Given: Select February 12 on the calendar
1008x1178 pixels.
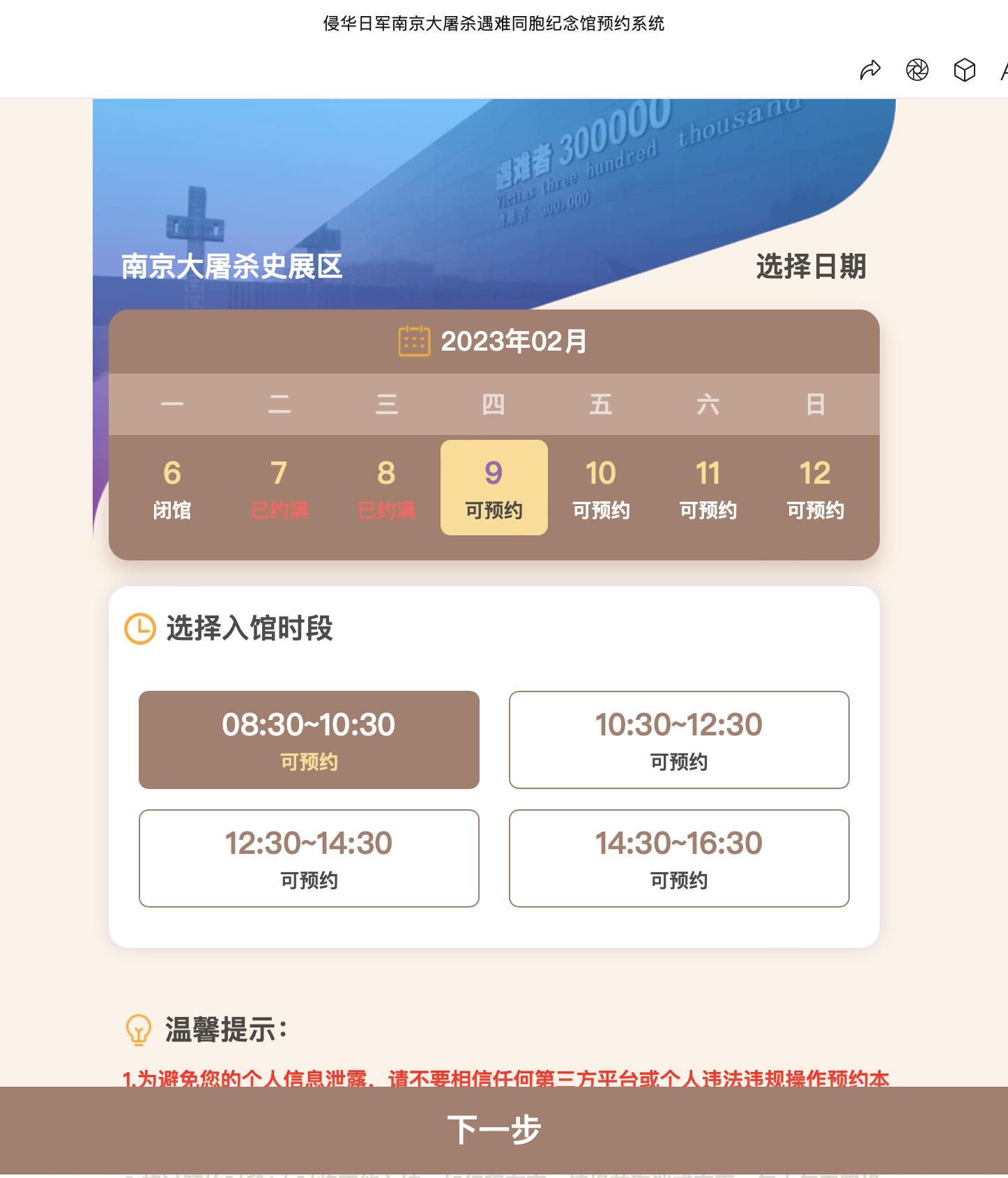Looking at the screenshot, I should click(x=816, y=487).
